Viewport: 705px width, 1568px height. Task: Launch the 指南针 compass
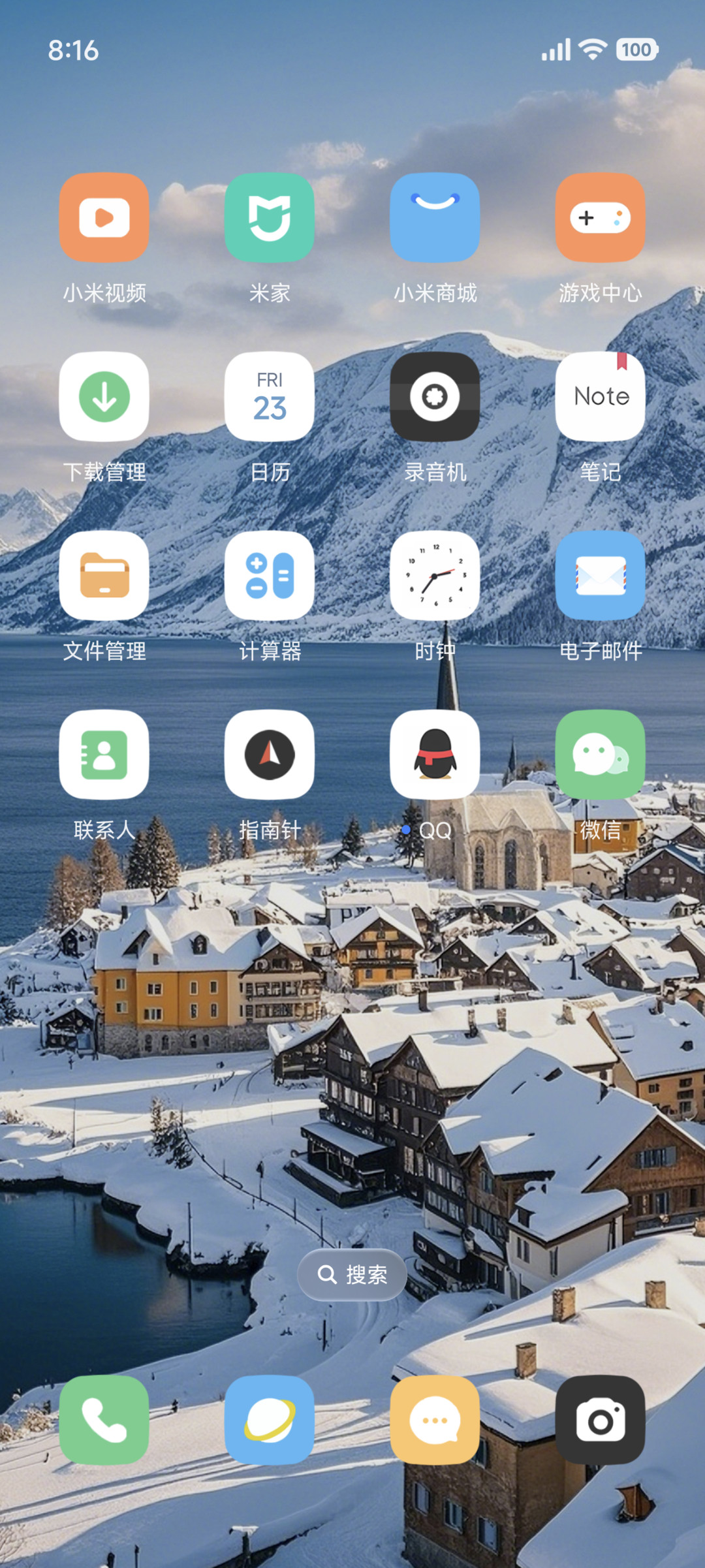click(270, 755)
